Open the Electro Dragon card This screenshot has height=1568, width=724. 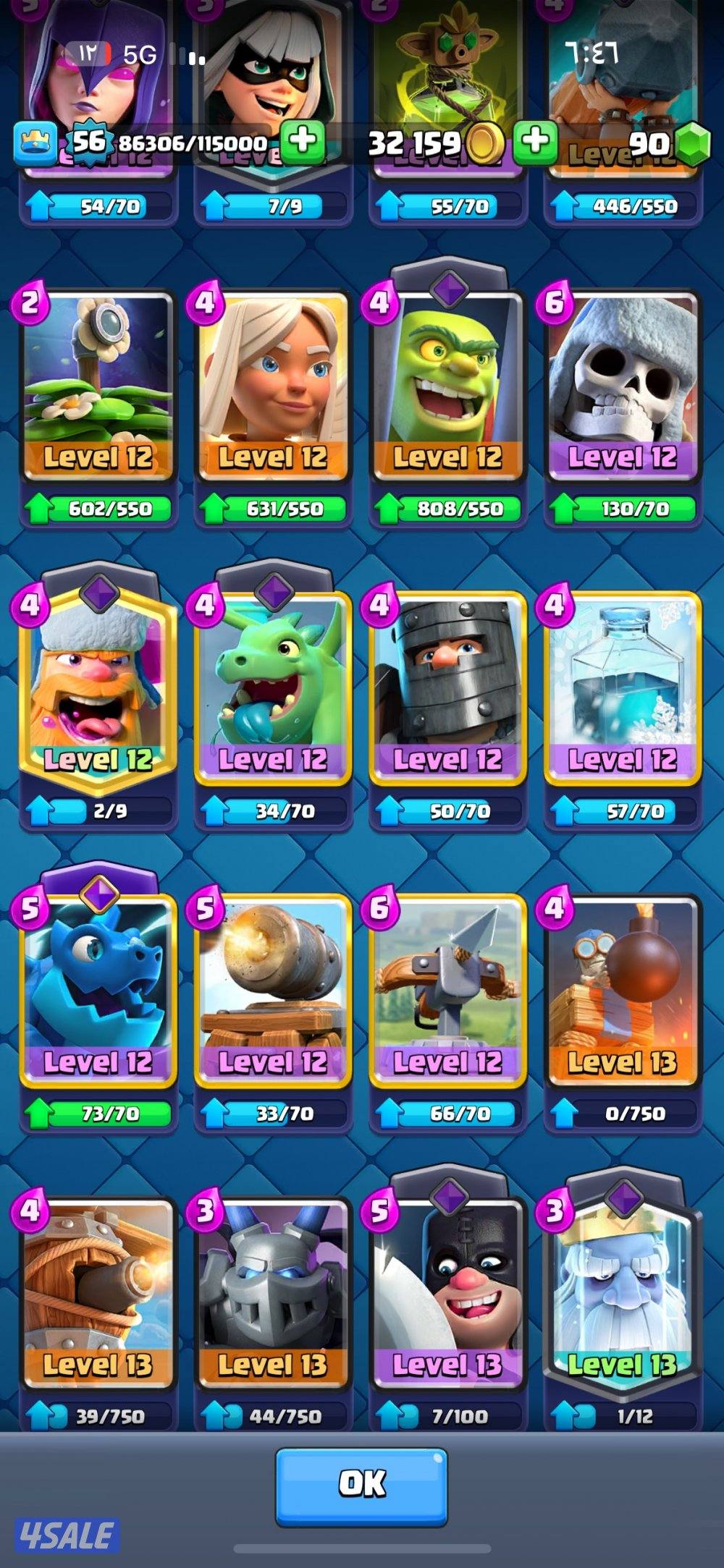tap(98, 990)
